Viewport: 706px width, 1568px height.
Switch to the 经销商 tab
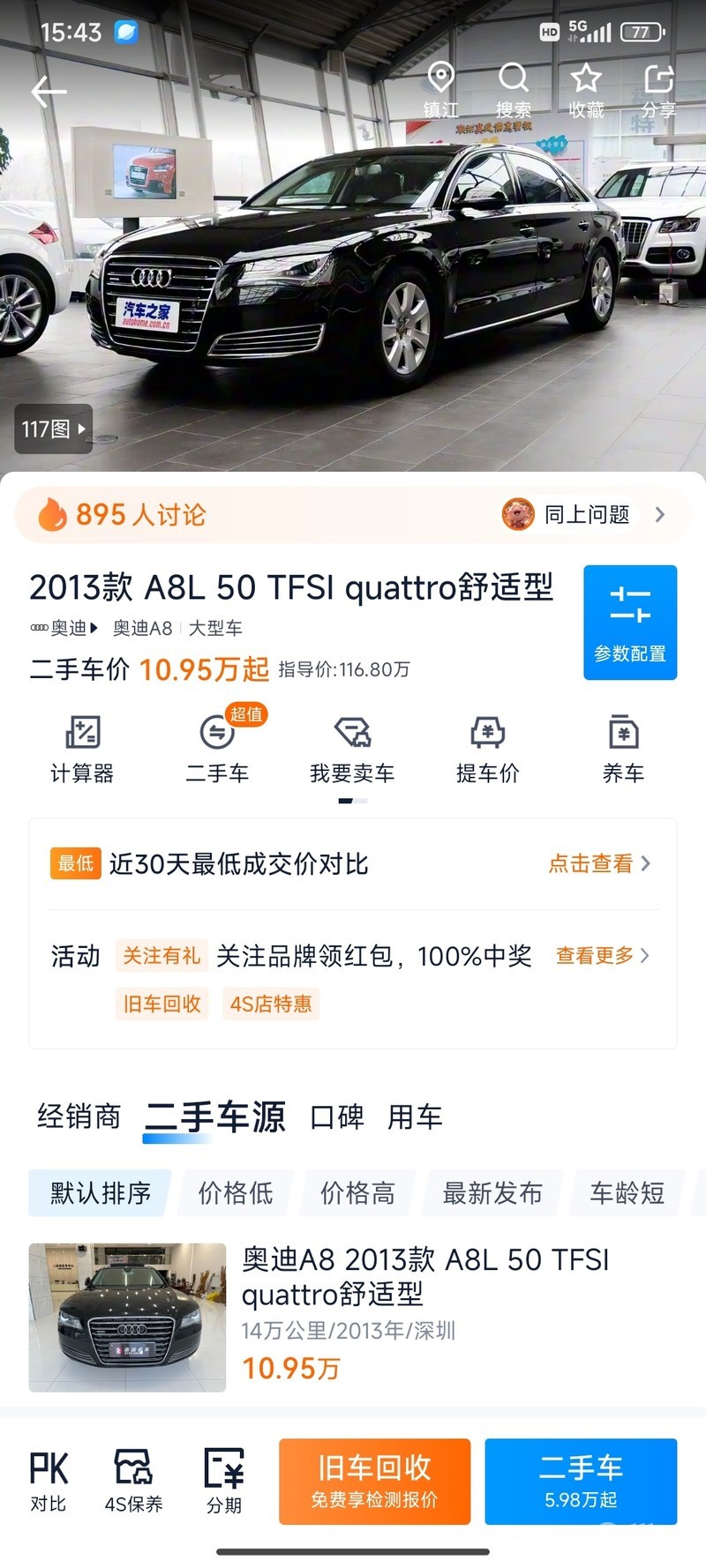tap(79, 1116)
